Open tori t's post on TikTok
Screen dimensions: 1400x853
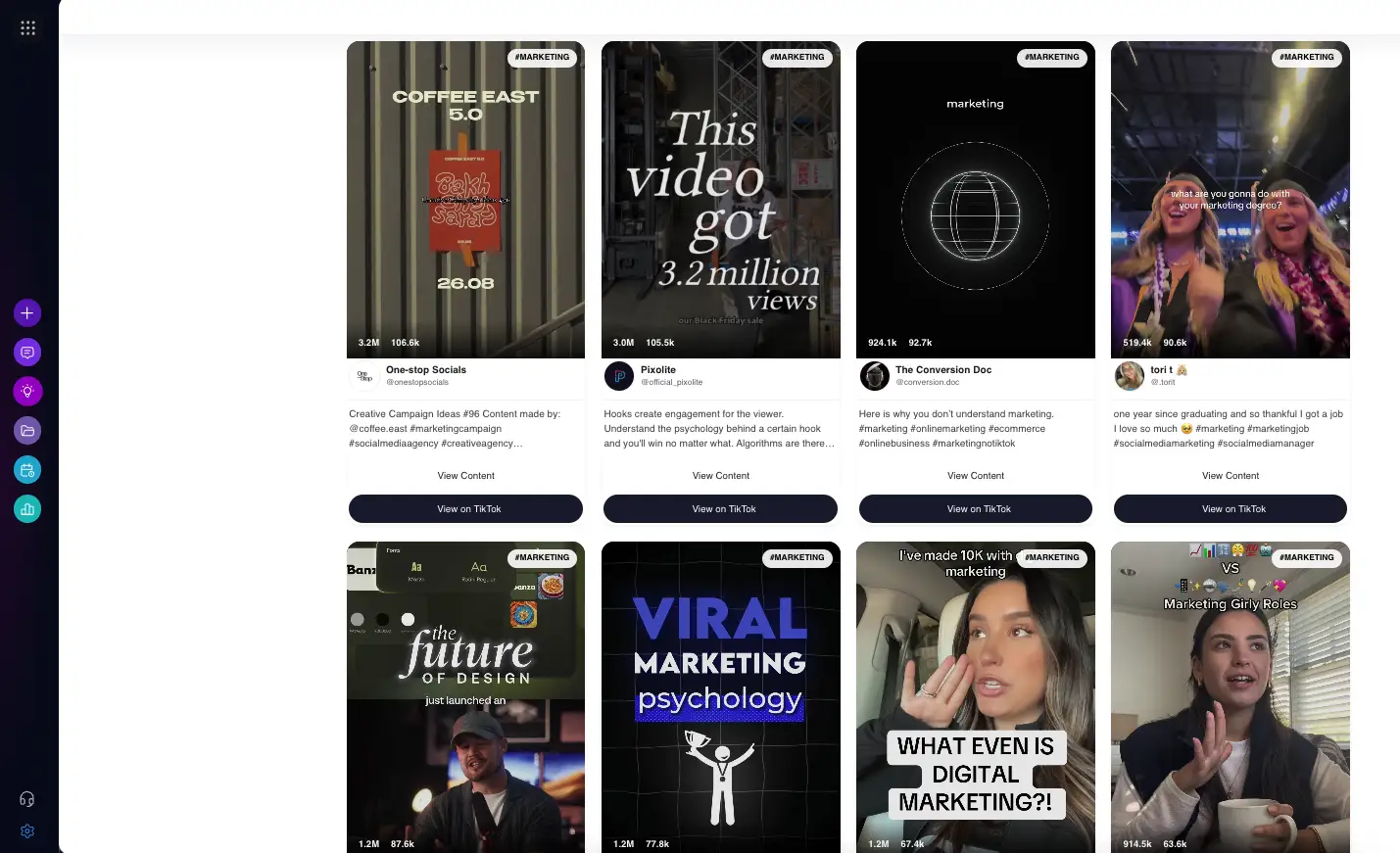(1230, 509)
